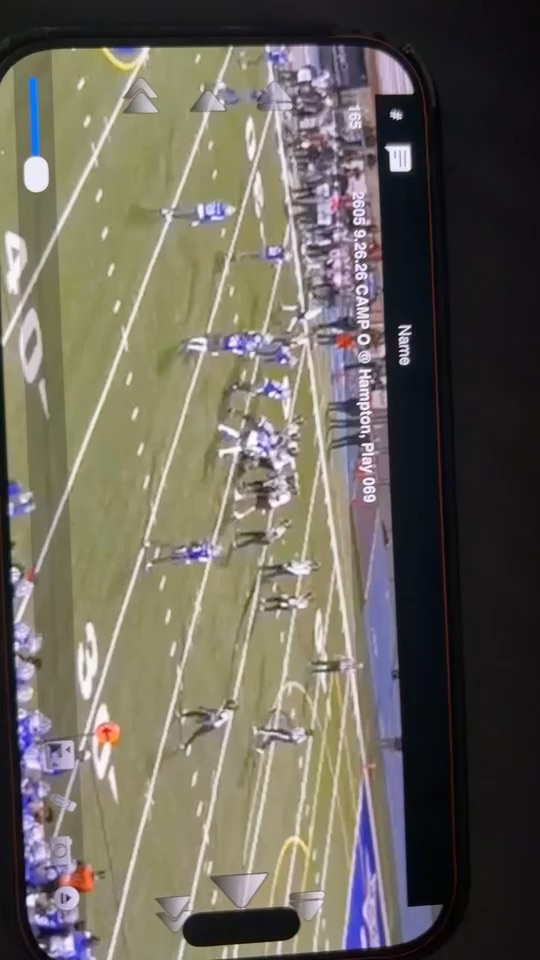
Task: Tap the double-triangle fast forward control
Action: point(173,913)
